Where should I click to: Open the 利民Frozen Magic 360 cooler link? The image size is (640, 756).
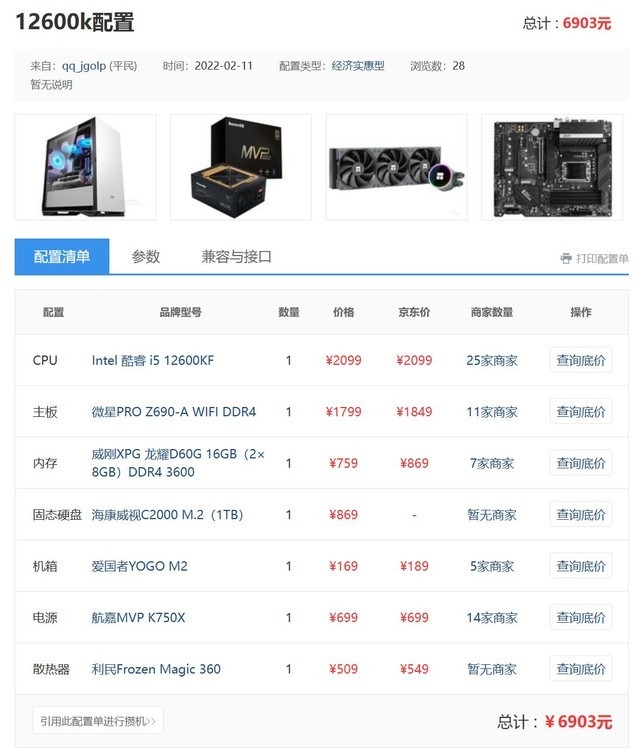[x=156, y=669]
